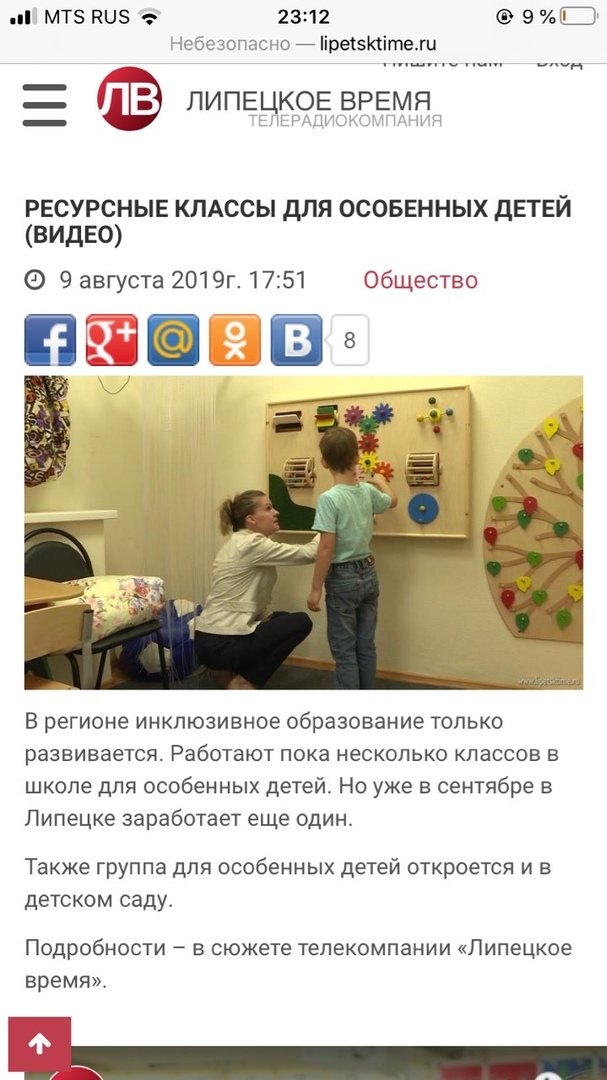This screenshot has height=1080, width=607.
Task: Share article on Facebook
Action: pos(50,340)
